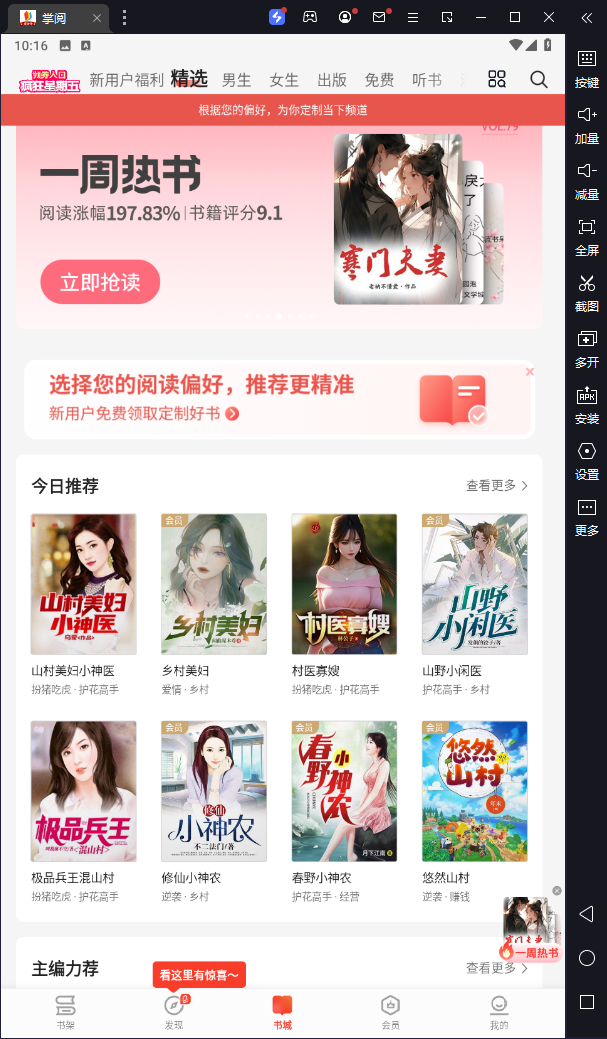Image resolution: width=607 pixels, height=1039 pixels.
Task: Open the book 村医寡嫂
Action: [x=344, y=584]
